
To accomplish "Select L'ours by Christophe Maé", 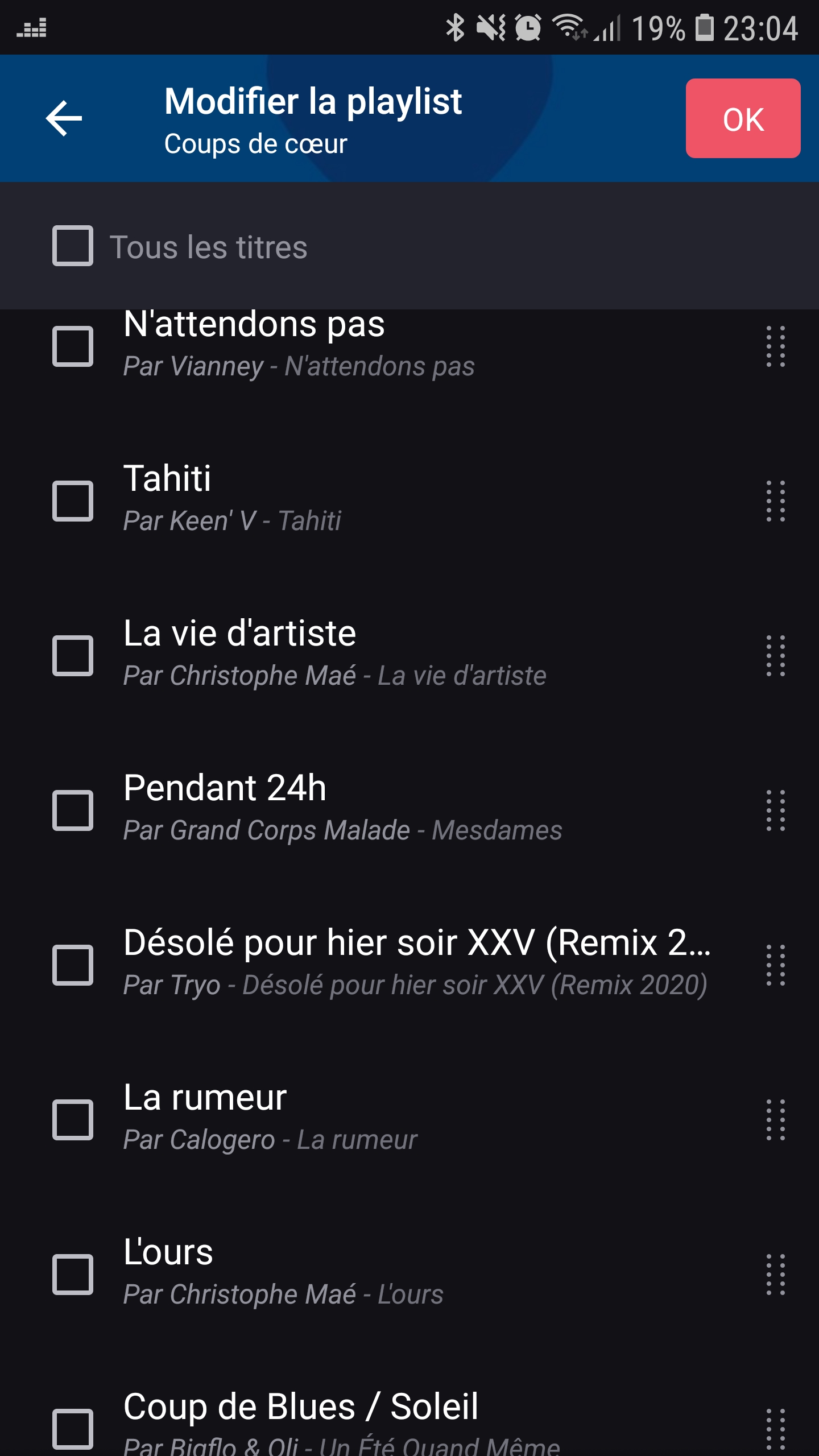I will click(x=73, y=1275).
